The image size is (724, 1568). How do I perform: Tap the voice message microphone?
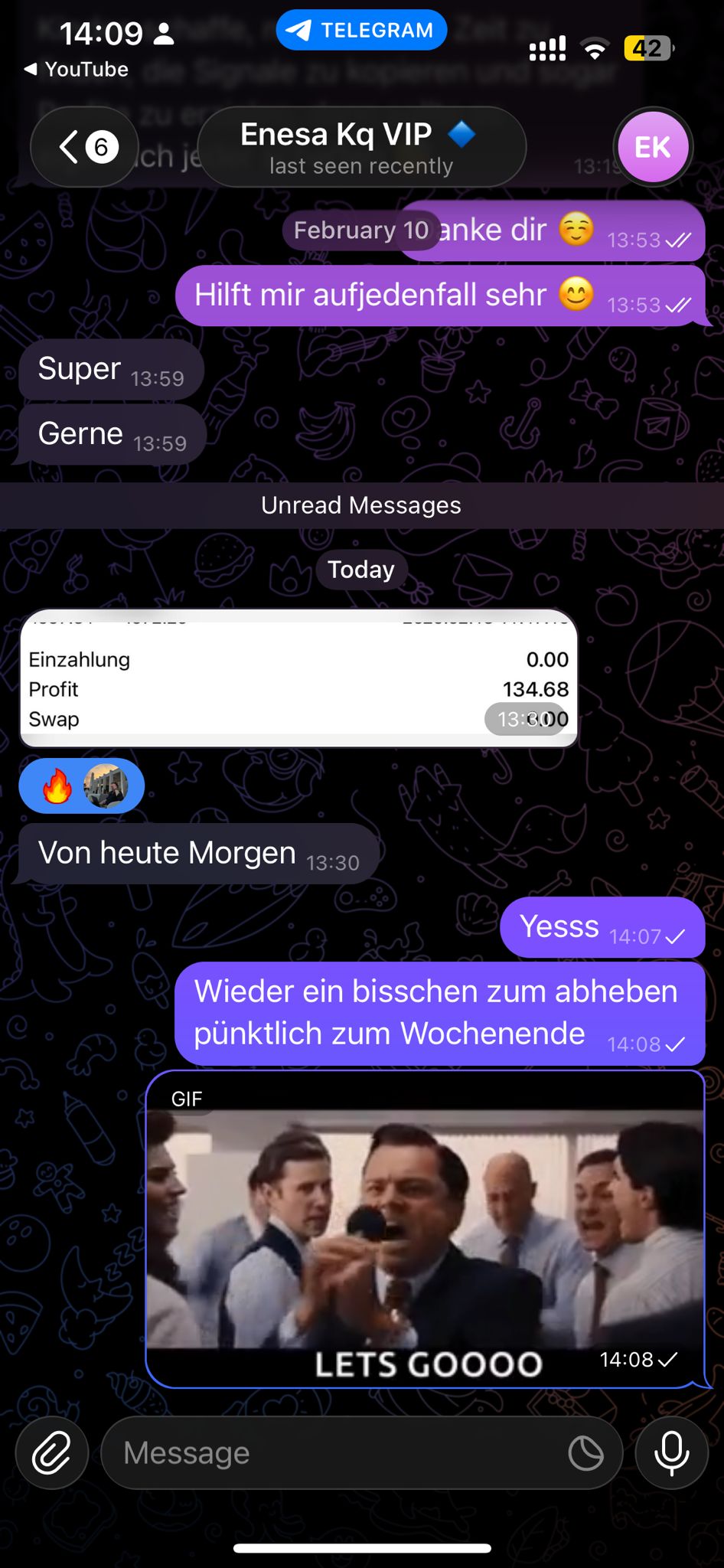671,1452
